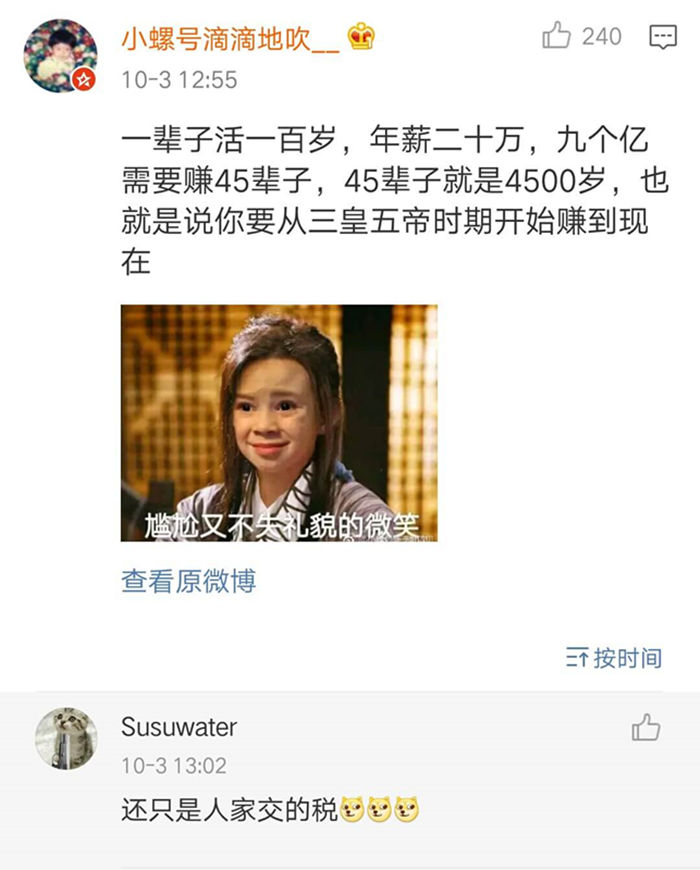Image resolution: width=700 pixels, height=870 pixels.
Task: Like the comment by 小螺号滴滴地吹__
Action: [x=557, y=37]
